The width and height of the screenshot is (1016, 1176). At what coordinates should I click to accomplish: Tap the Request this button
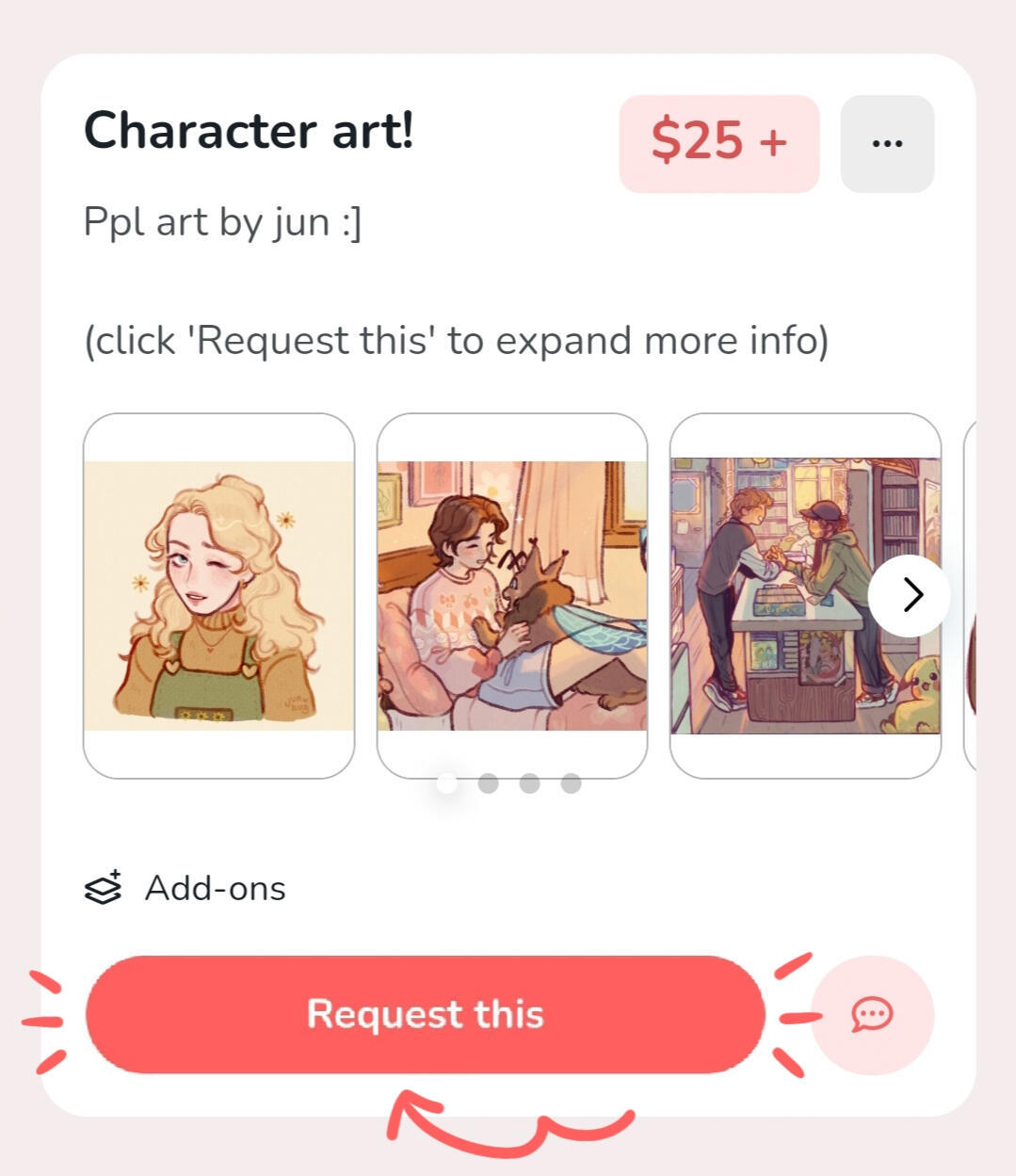[x=425, y=1014]
